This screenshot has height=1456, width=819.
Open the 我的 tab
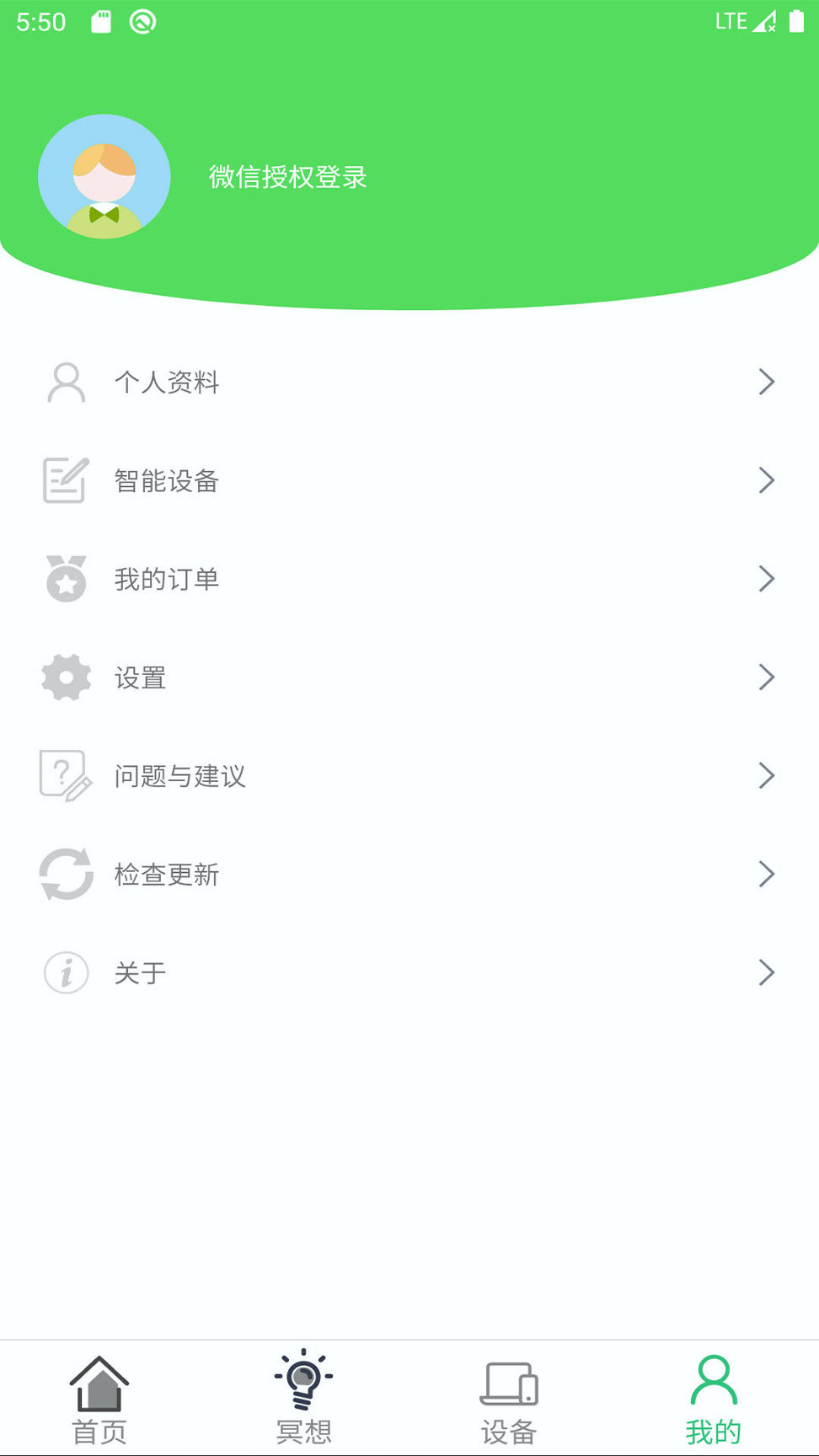[712, 1396]
